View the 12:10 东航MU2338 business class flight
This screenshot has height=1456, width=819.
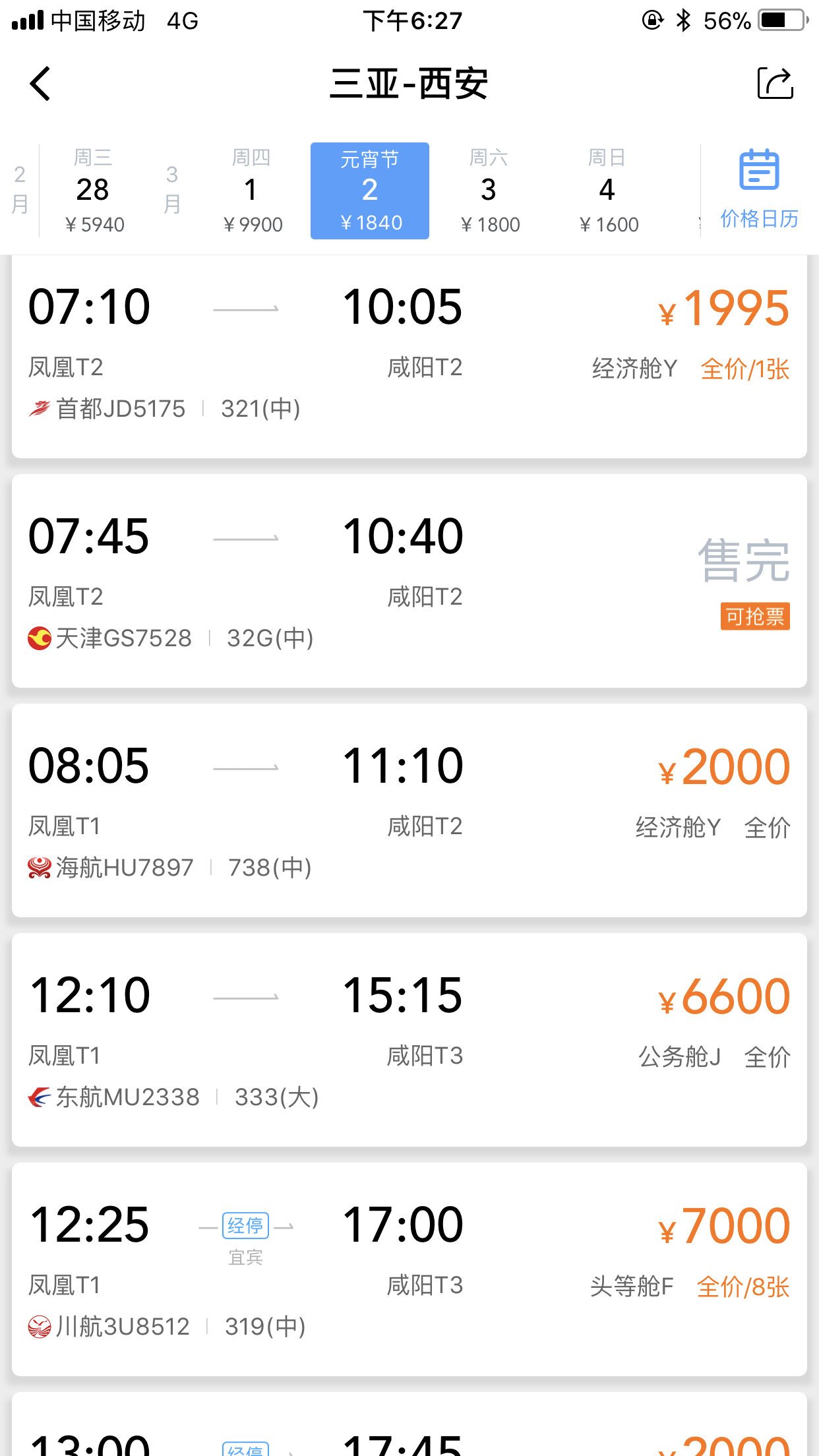[x=409, y=1040]
